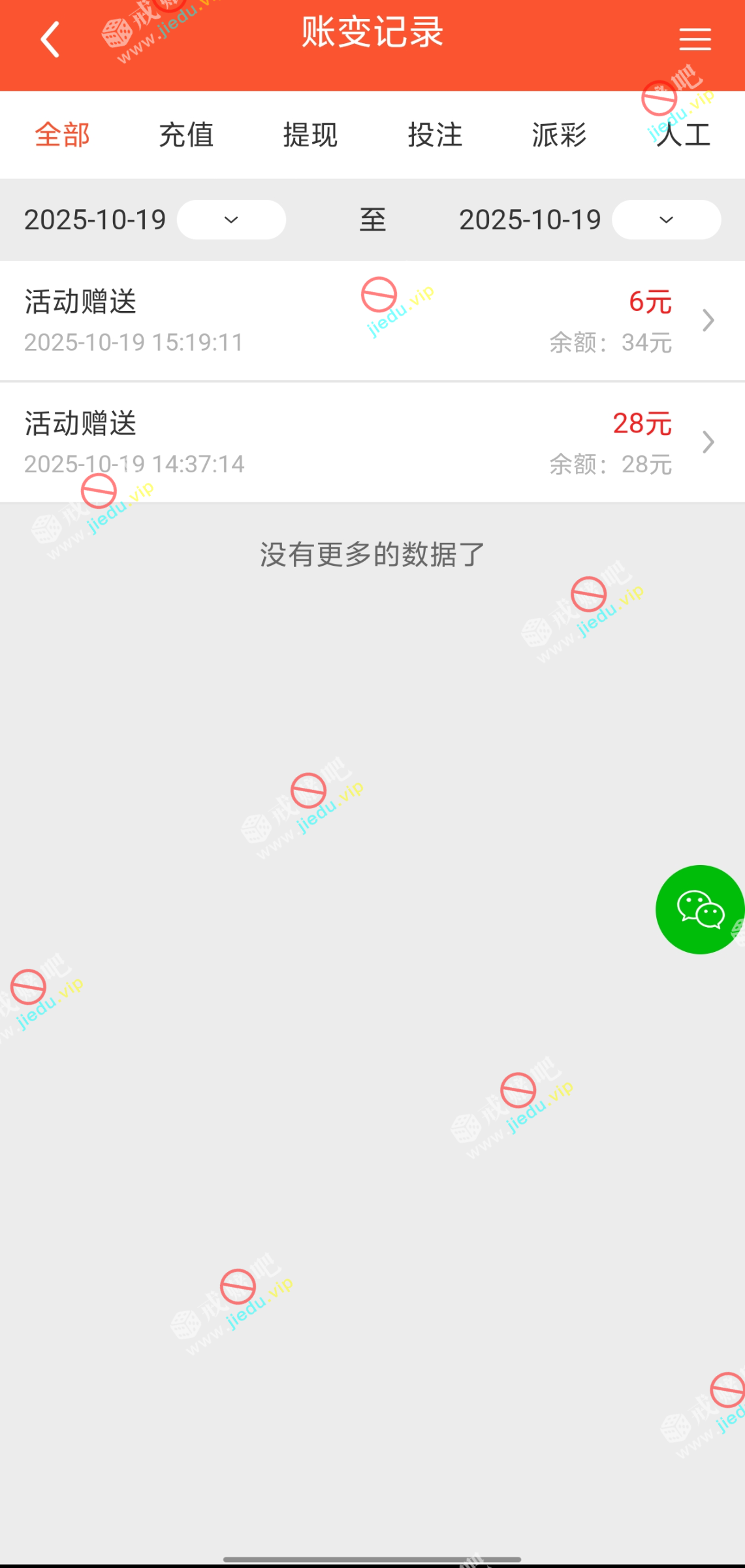Open the 28元 活动赠送 record
The width and height of the screenshot is (745, 1568).
[372, 442]
